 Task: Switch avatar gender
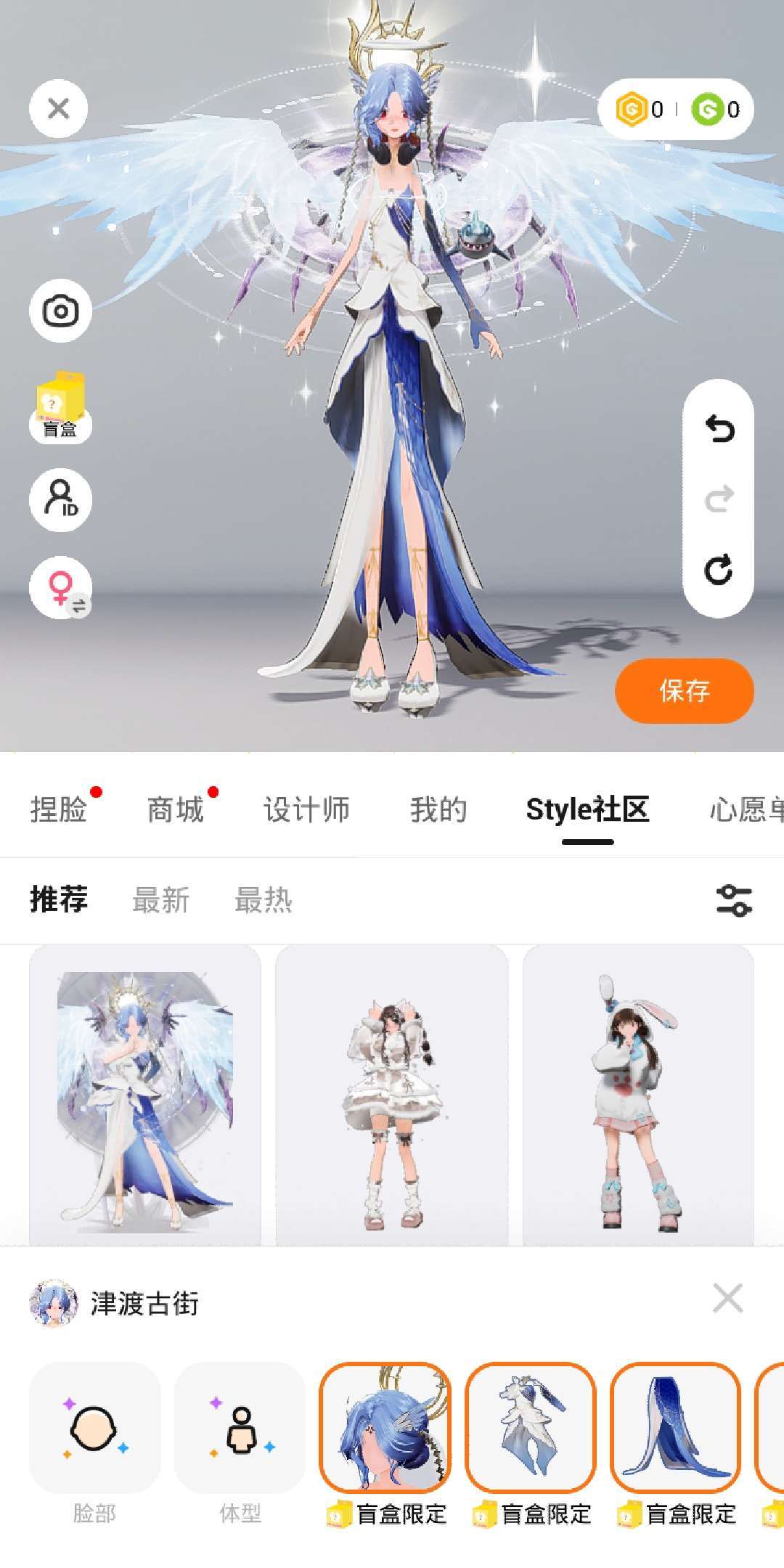coord(60,588)
